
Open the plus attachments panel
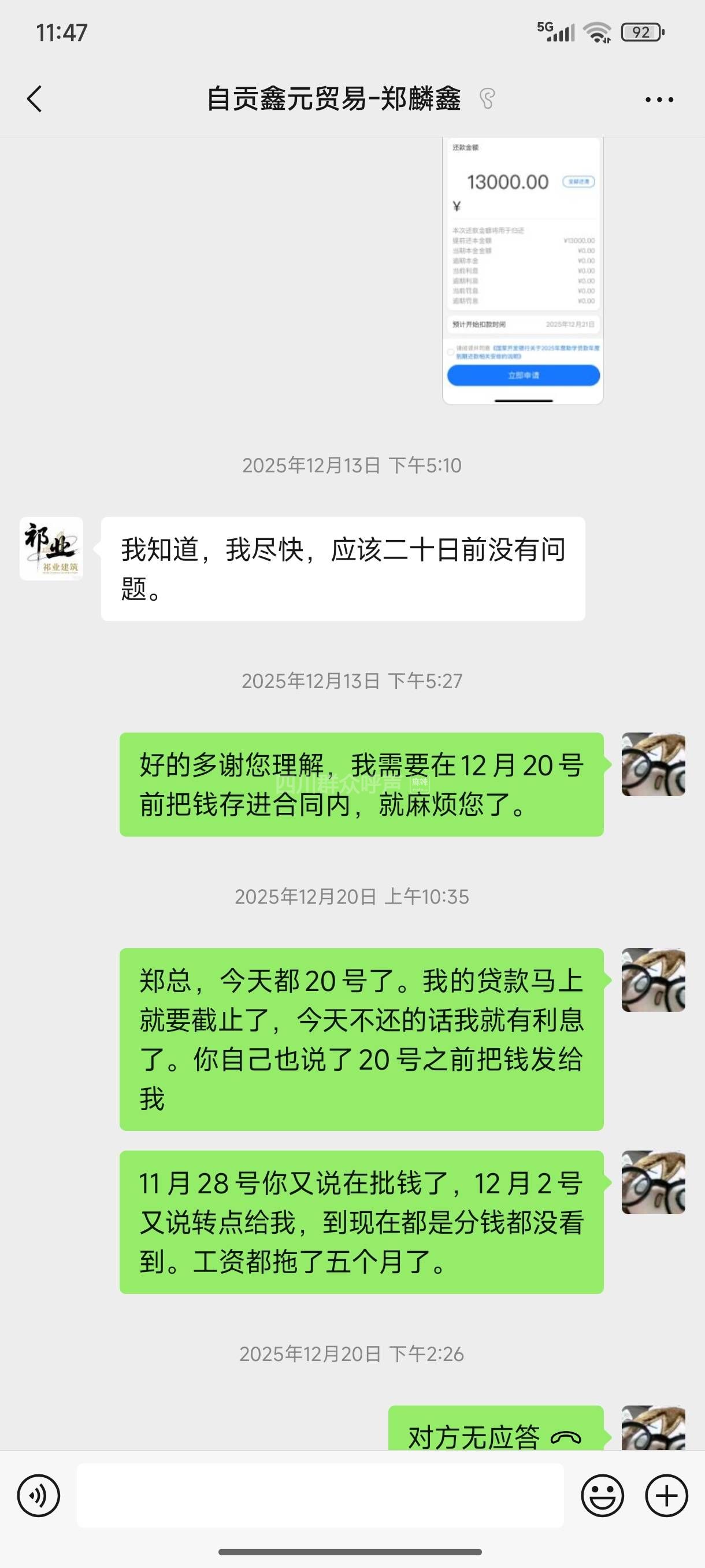(666, 1495)
